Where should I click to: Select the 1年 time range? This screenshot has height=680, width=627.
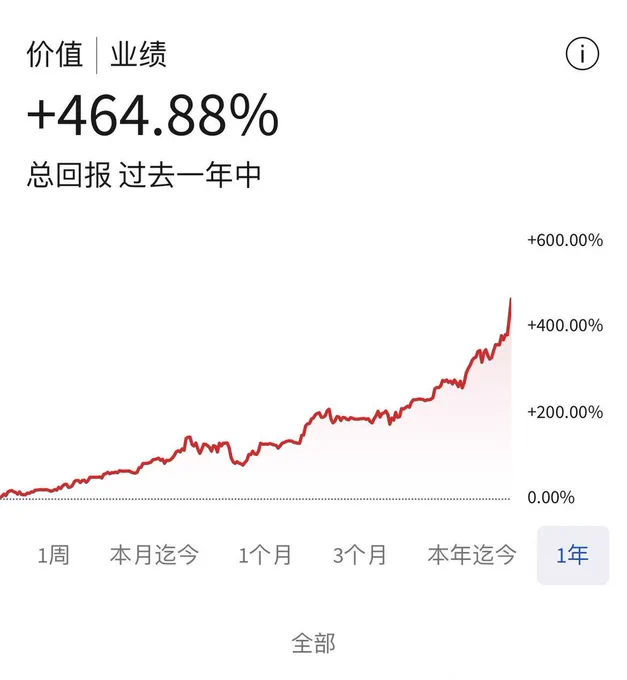573,555
